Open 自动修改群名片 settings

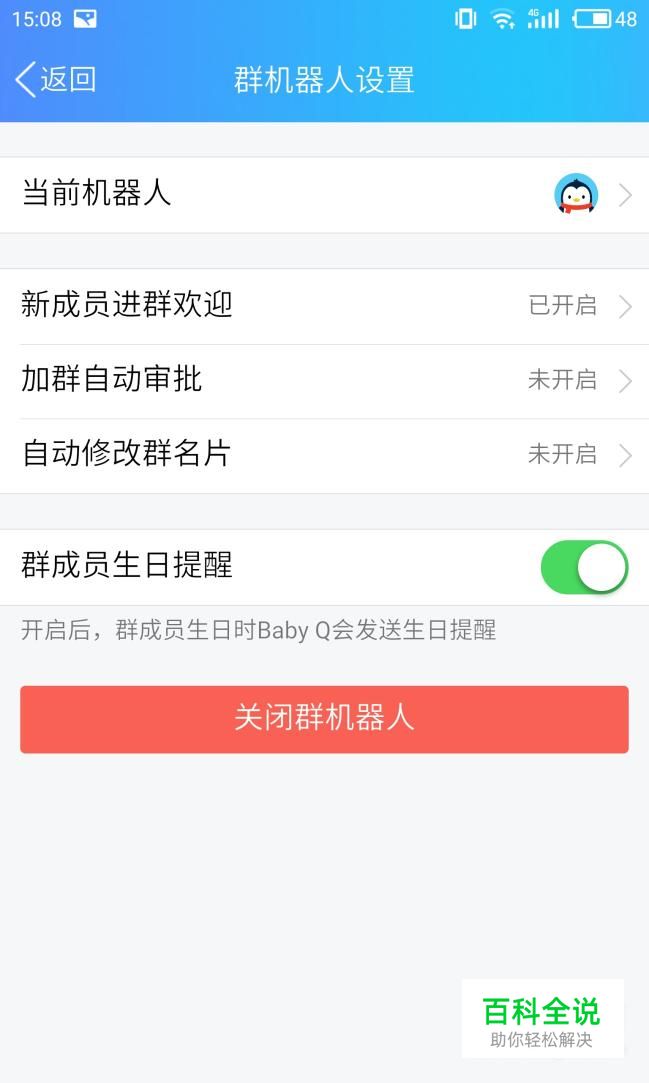324,456
